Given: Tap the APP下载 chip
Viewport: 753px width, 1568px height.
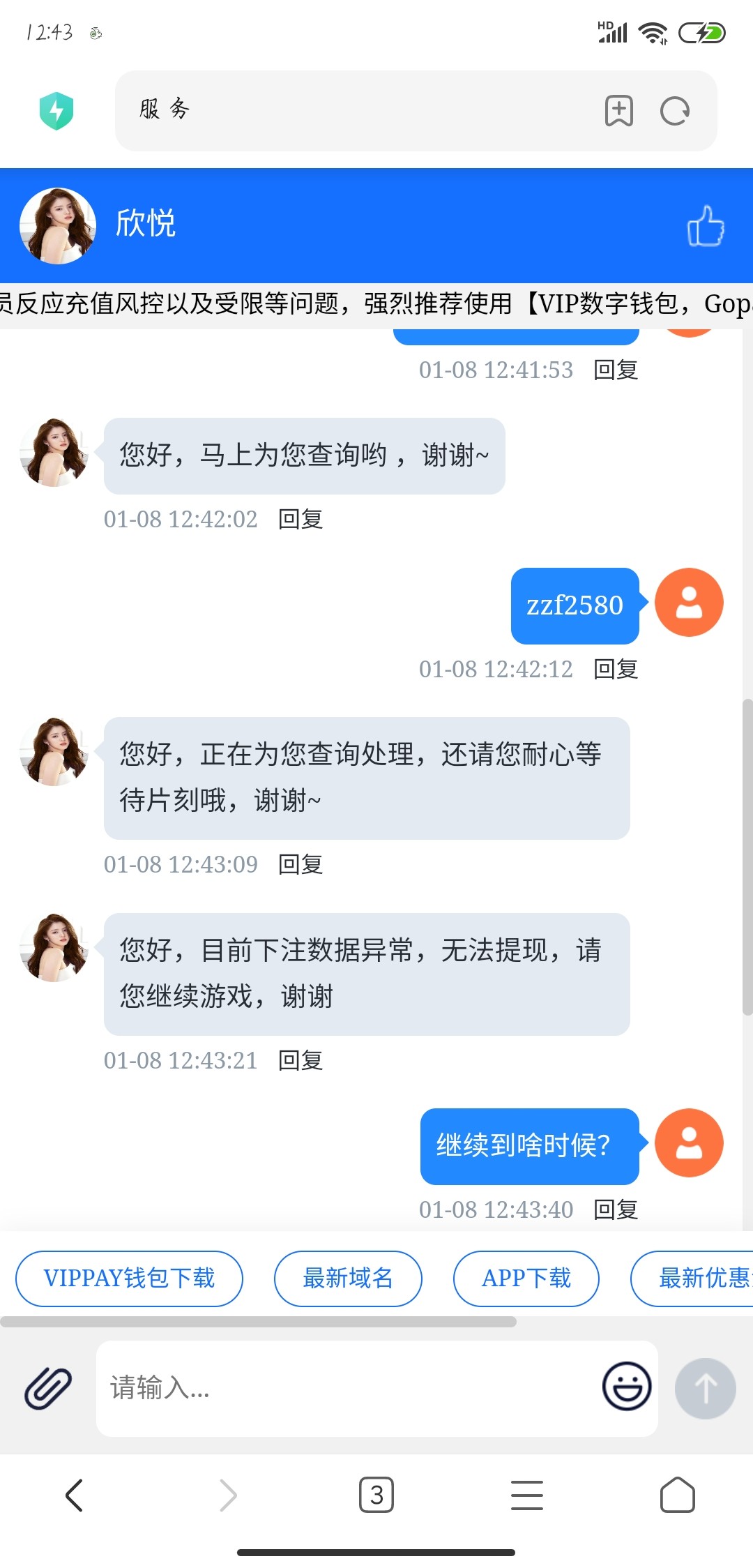Looking at the screenshot, I should click(x=526, y=1278).
